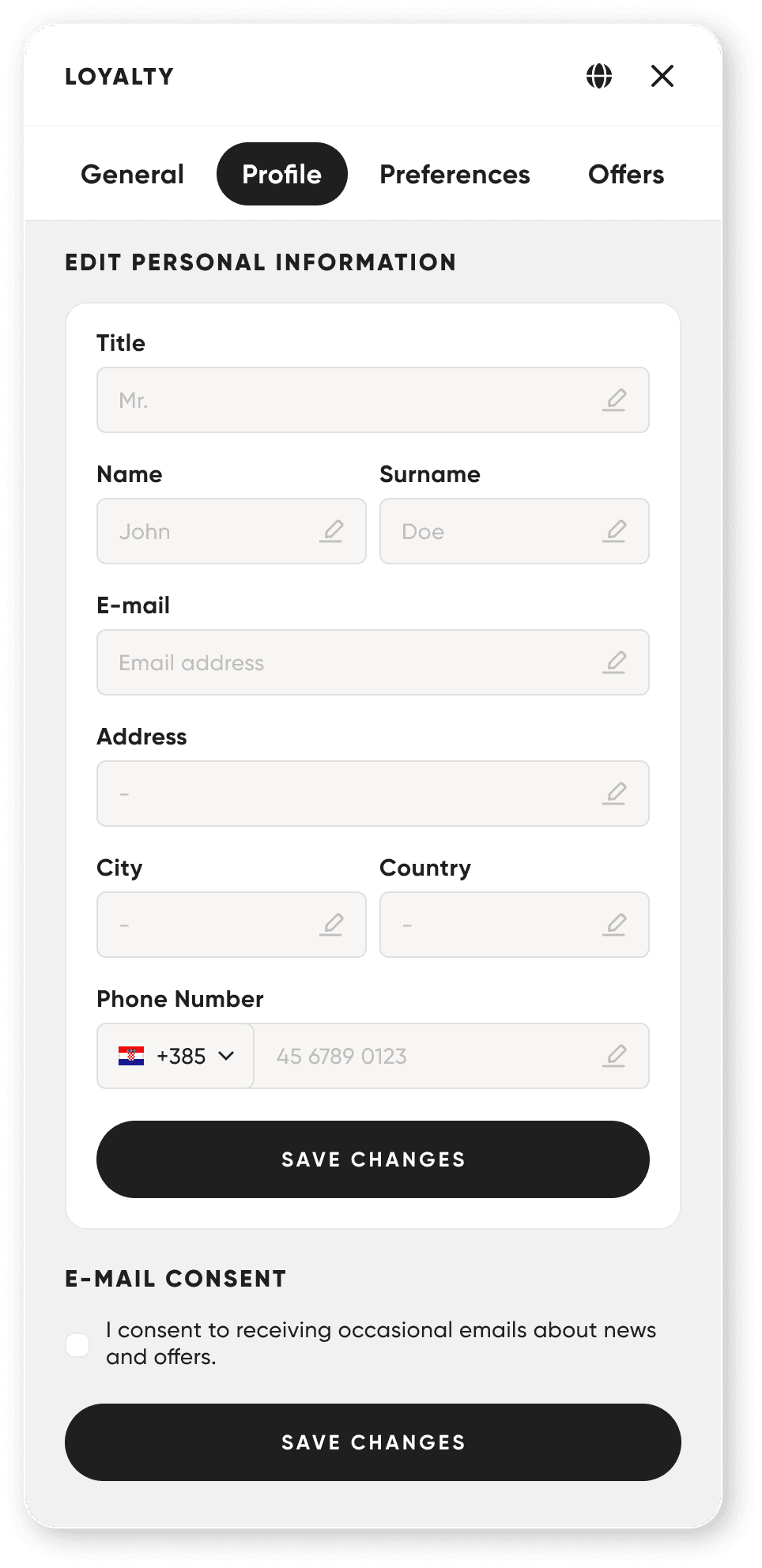Switch to the Preferences tab

pos(455,175)
